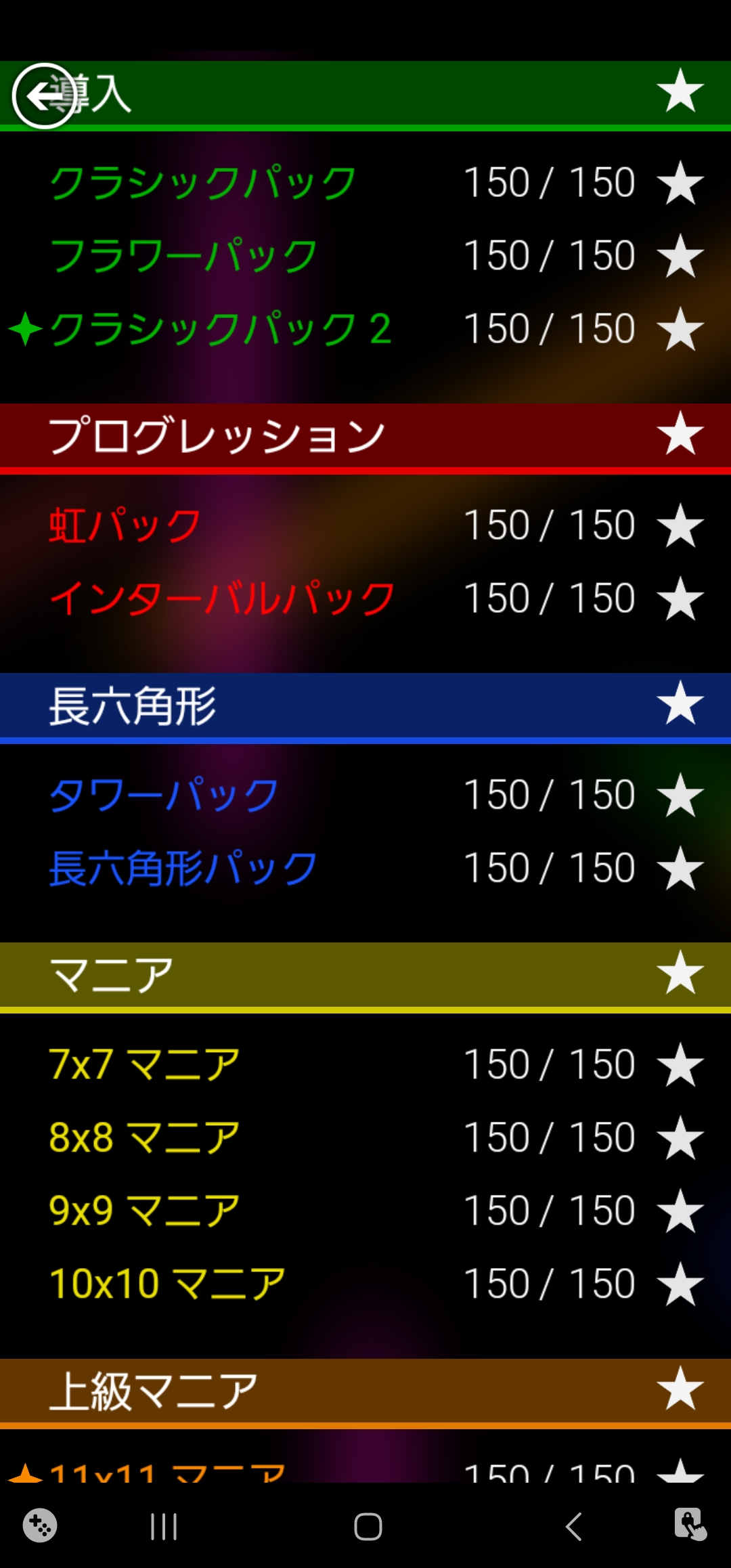Open recent apps from navigation bar

(x=163, y=1527)
